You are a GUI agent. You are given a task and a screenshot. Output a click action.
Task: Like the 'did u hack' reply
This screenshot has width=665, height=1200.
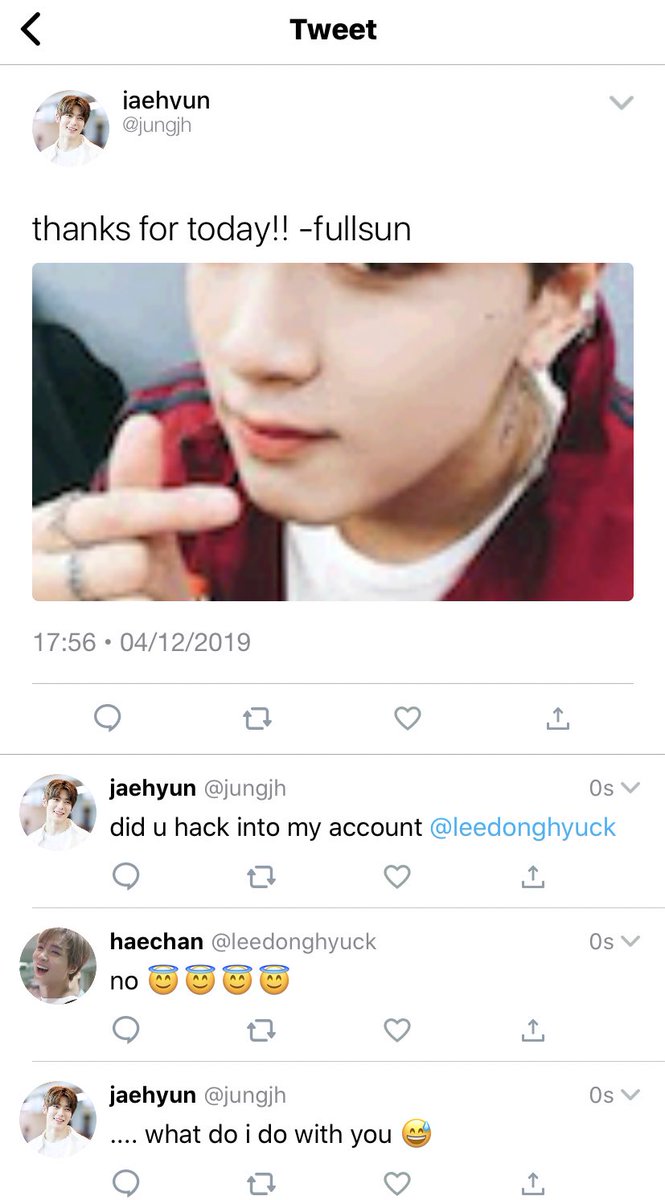coord(398,877)
